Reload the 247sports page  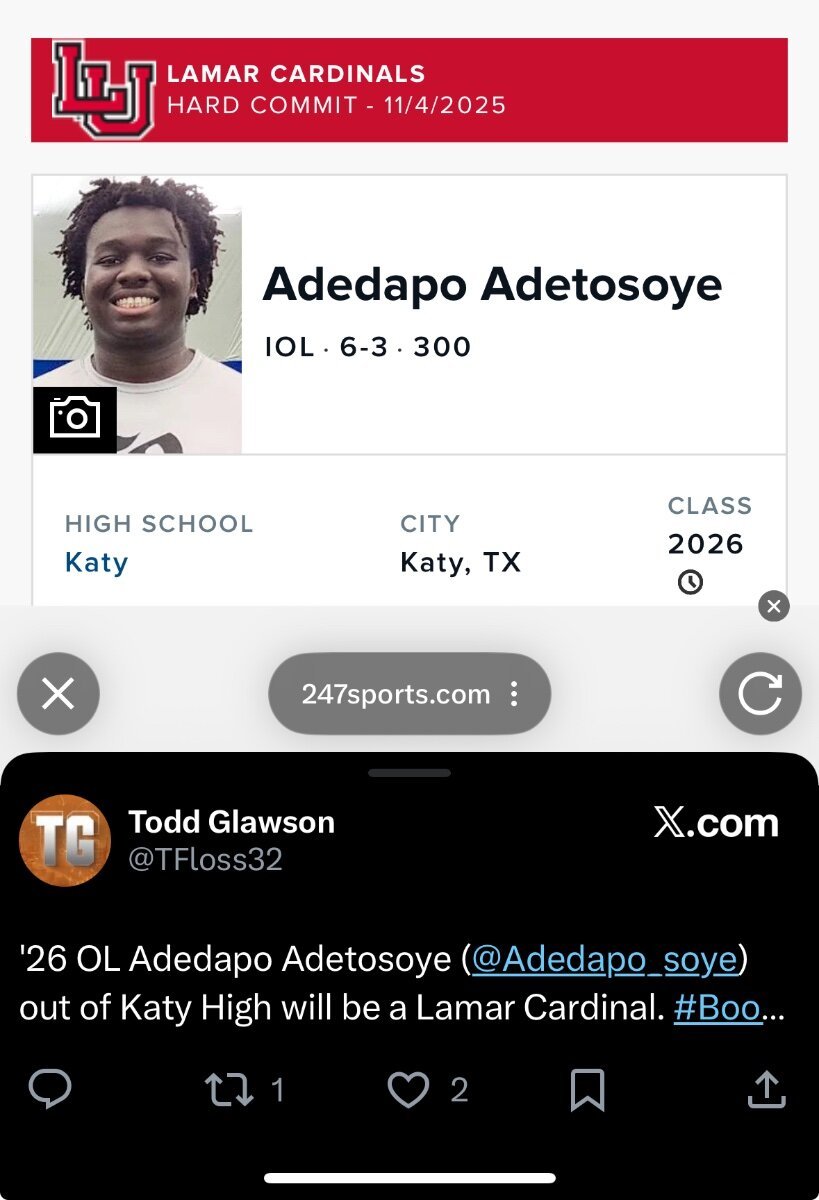pyautogui.click(x=760, y=694)
